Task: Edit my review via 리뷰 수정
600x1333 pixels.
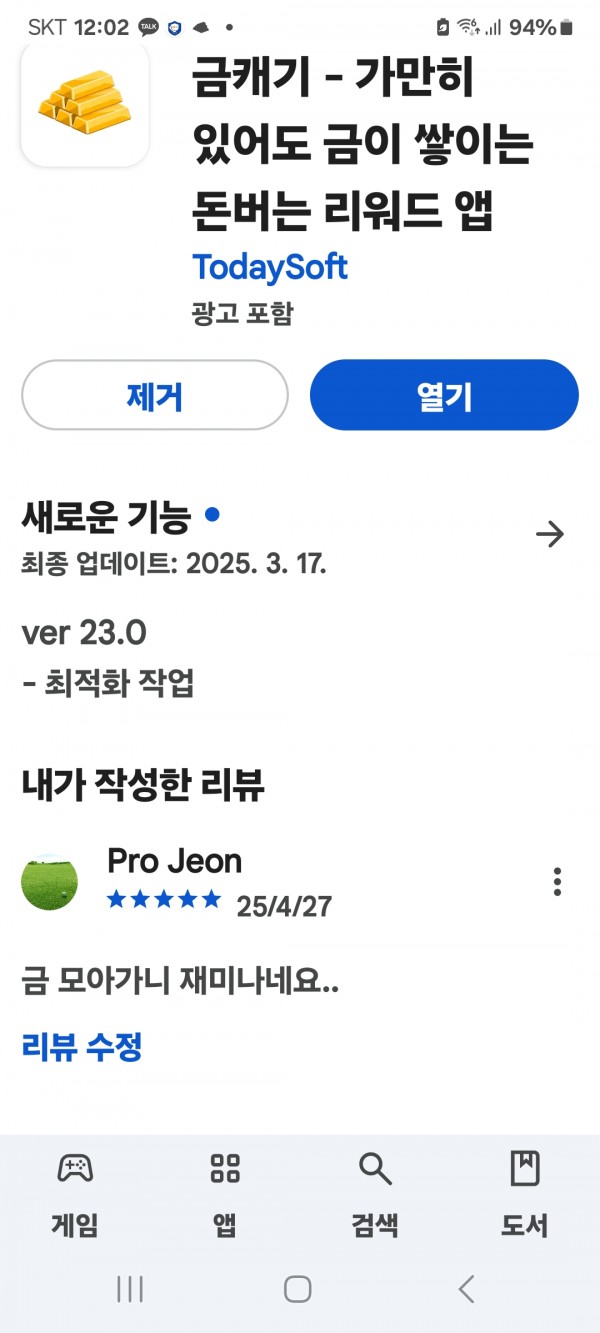Action: 82,1047
